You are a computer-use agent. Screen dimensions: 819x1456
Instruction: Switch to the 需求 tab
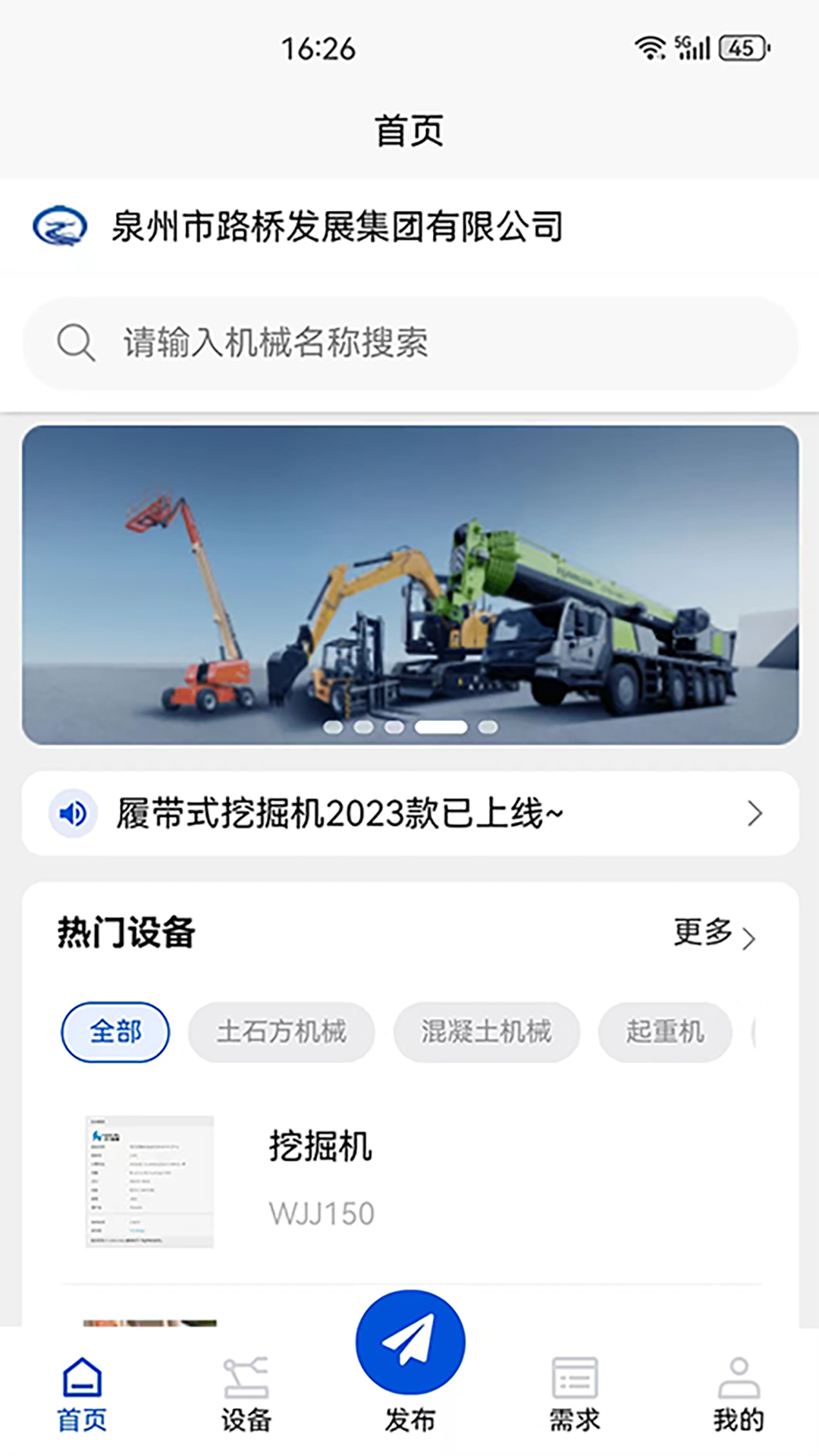point(574,1395)
